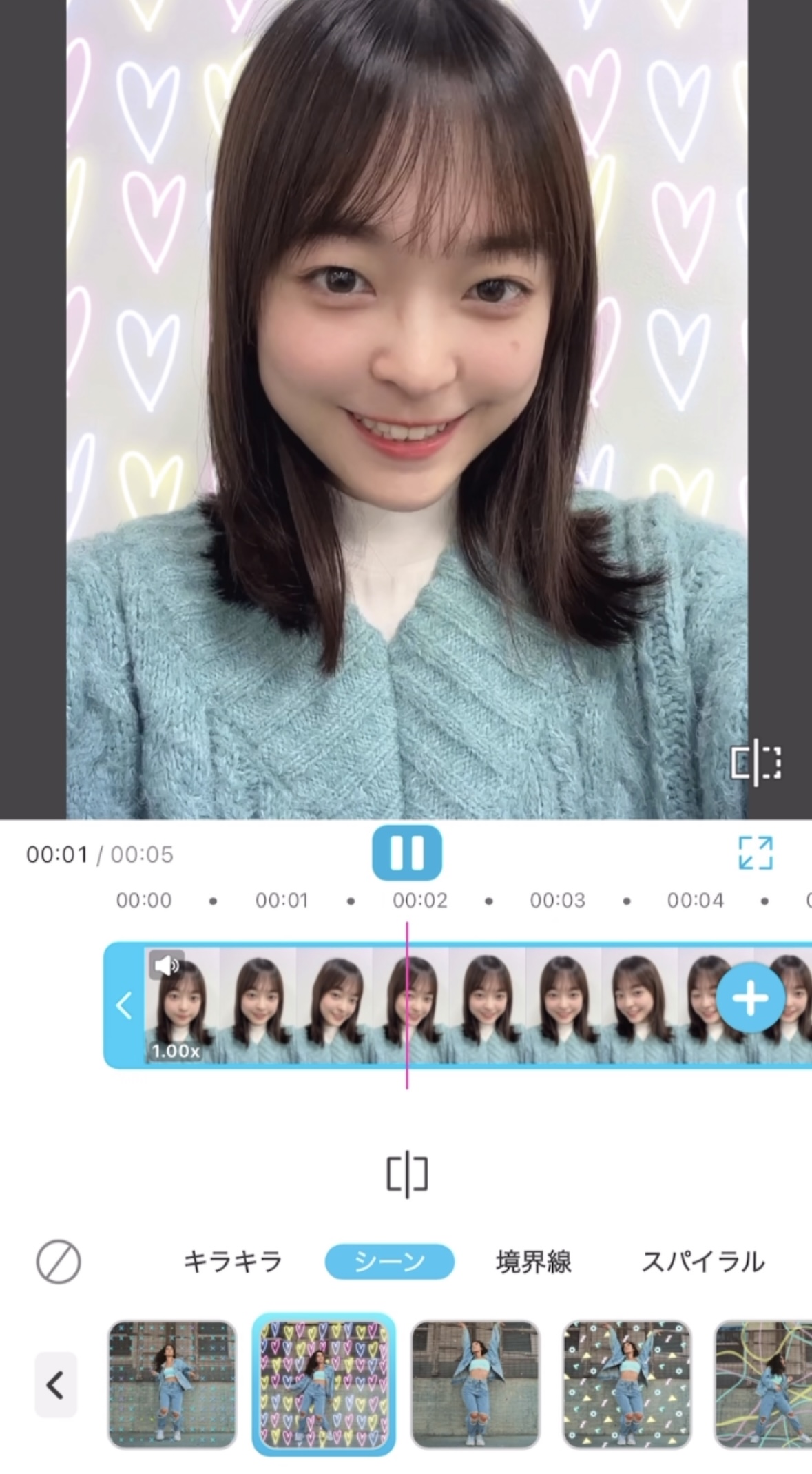Switch to the スパイラル effects category
812x1474 pixels.
click(703, 1262)
